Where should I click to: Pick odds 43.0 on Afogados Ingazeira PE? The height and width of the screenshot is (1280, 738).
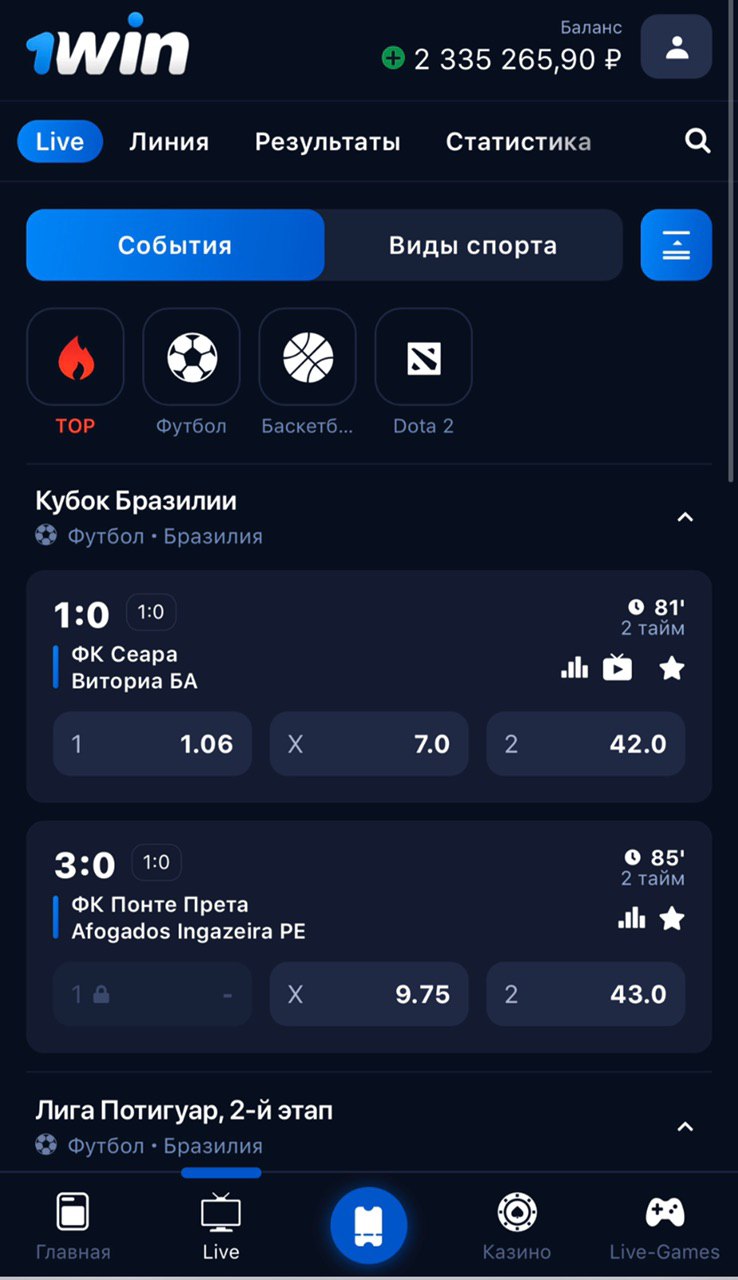[586, 994]
